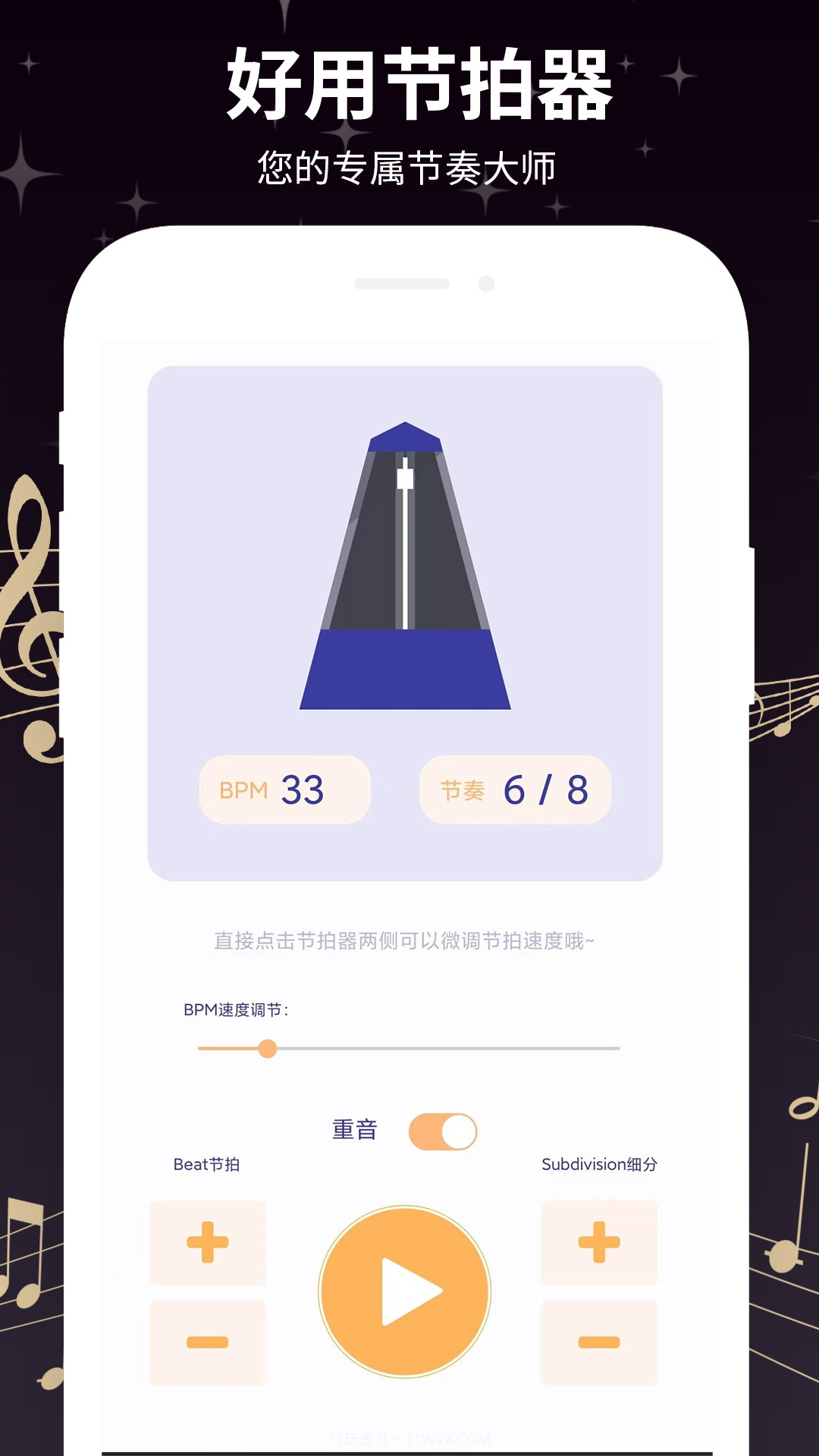Open the 节奏 6/8 time signature selector
This screenshot has height=1456, width=819.
click(x=514, y=791)
